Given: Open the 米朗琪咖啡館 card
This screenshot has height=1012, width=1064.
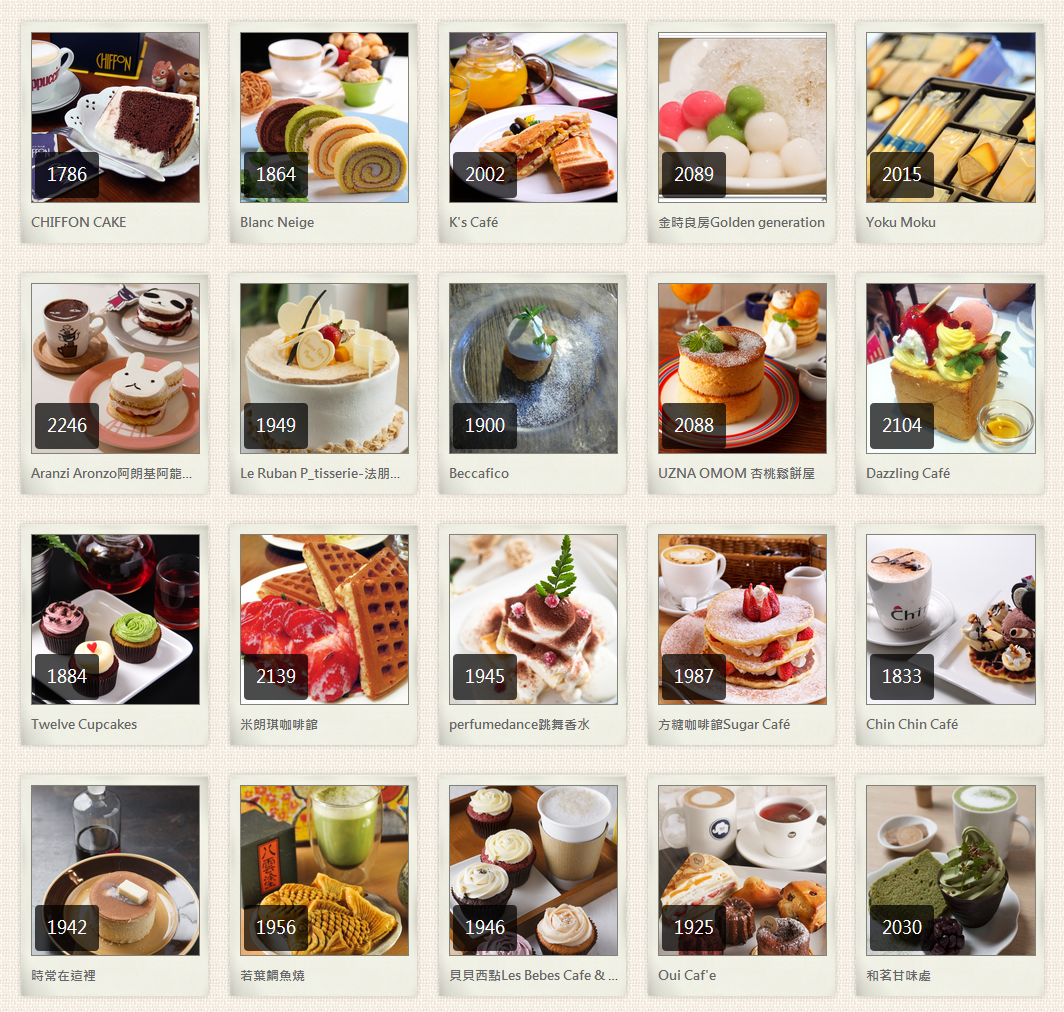Looking at the screenshot, I should click(x=324, y=635).
